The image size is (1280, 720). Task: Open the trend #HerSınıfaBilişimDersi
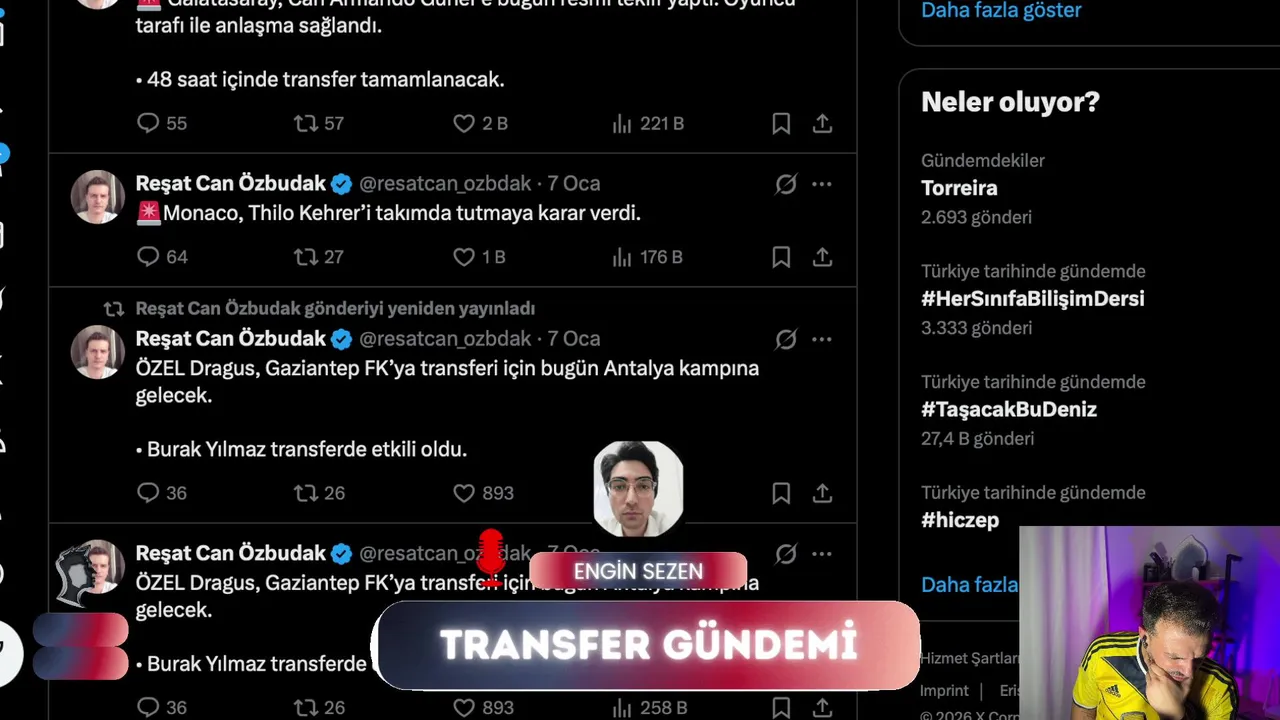[1032, 299]
